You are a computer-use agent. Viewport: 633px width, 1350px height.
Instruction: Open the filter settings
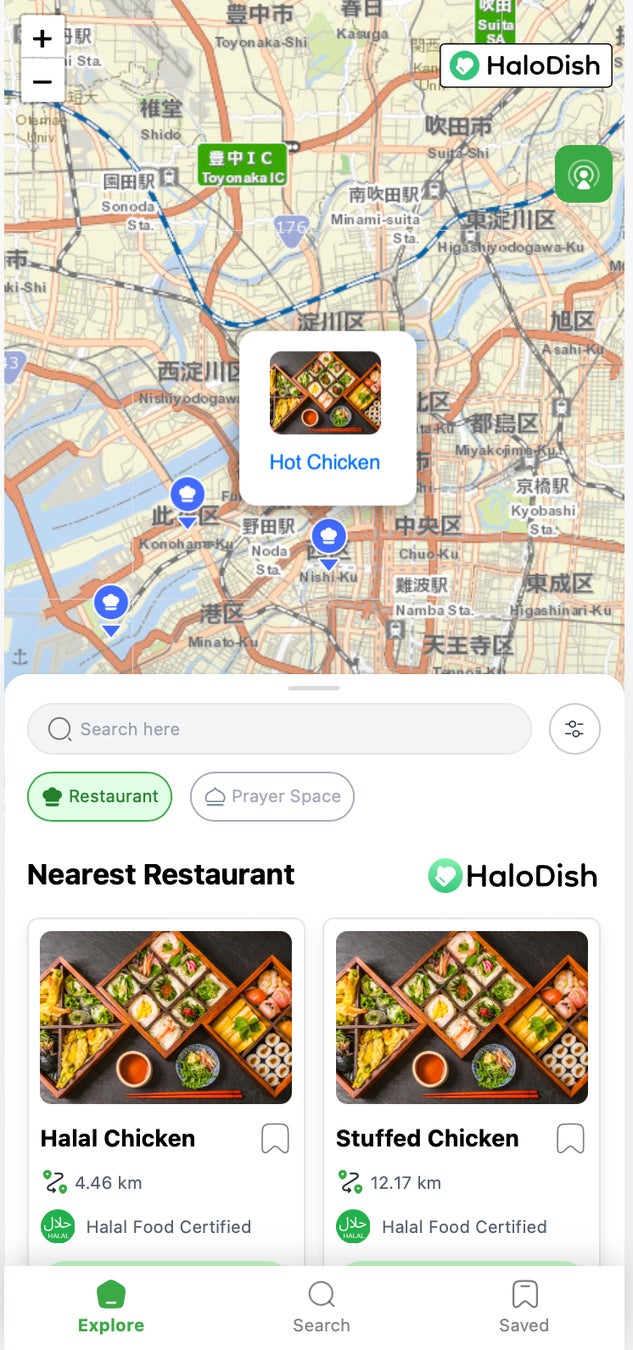pos(574,729)
